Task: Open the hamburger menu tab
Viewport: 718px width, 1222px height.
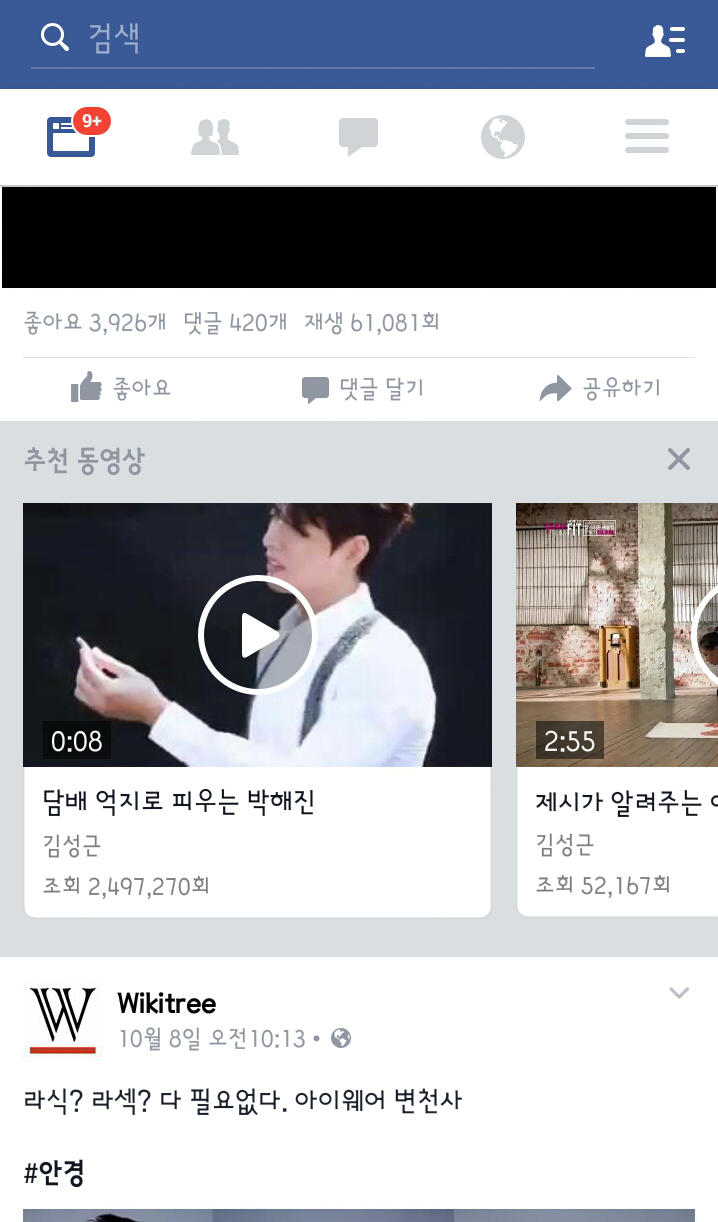Action: 646,137
